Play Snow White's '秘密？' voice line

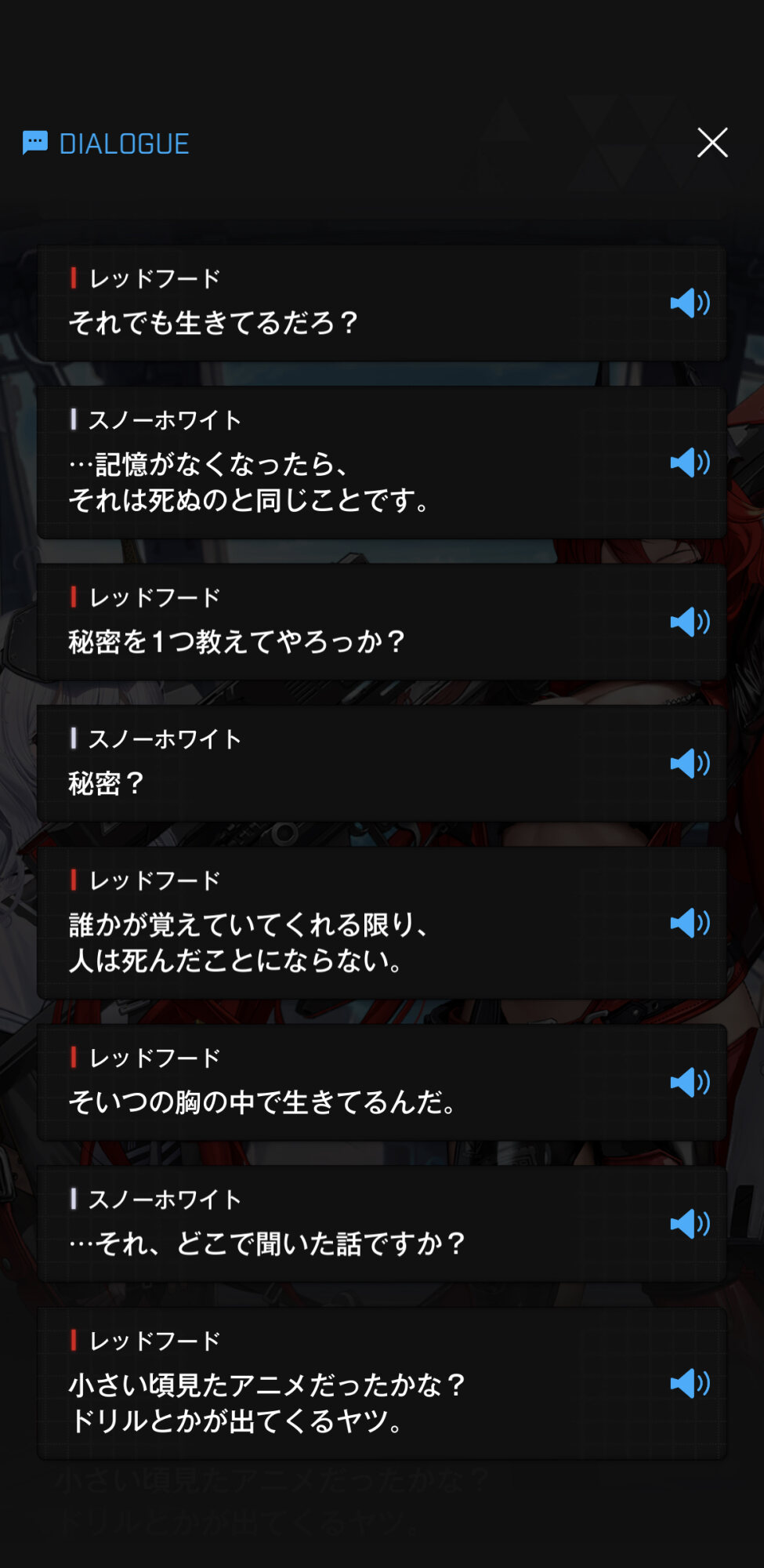pos(690,764)
